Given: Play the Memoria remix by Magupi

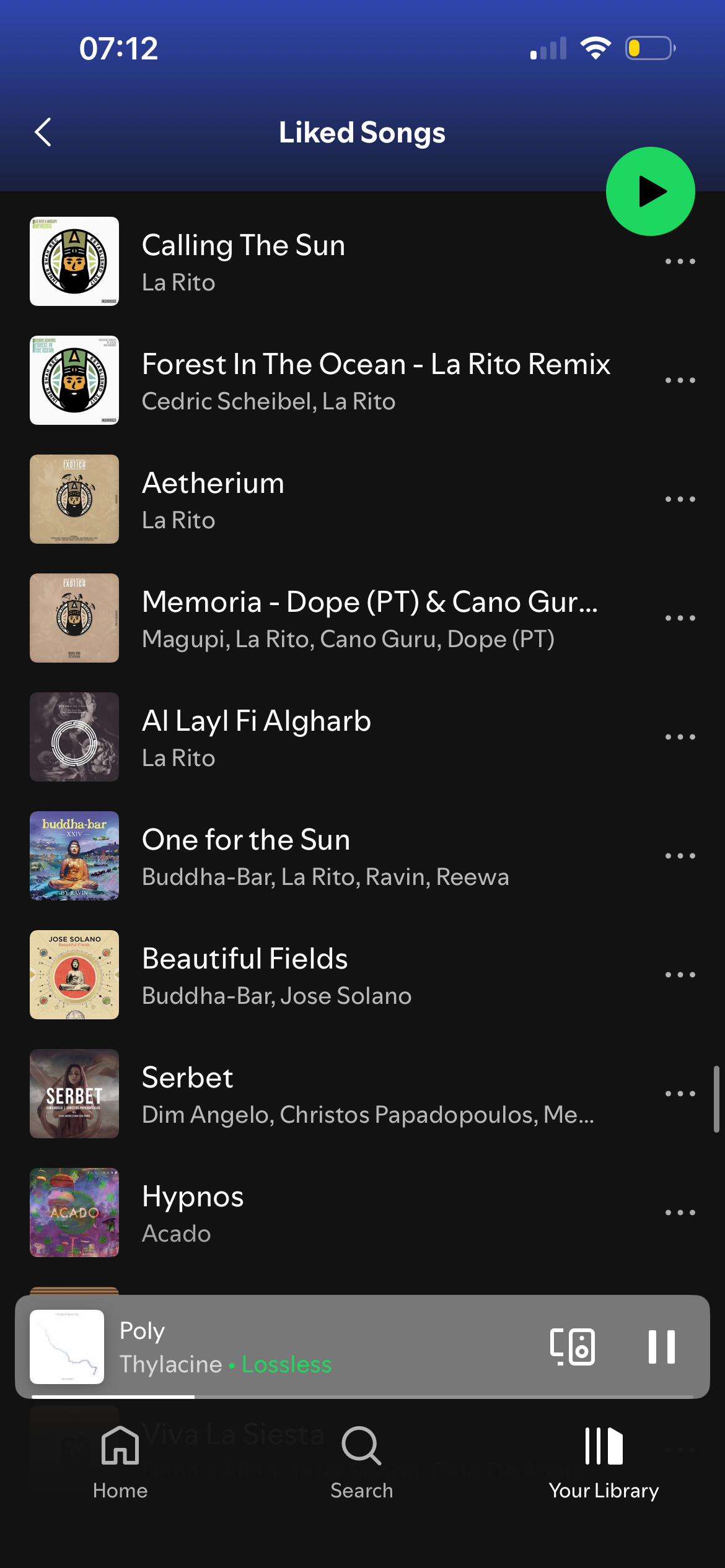Looking at the screenshot, I should click(369, 618).
